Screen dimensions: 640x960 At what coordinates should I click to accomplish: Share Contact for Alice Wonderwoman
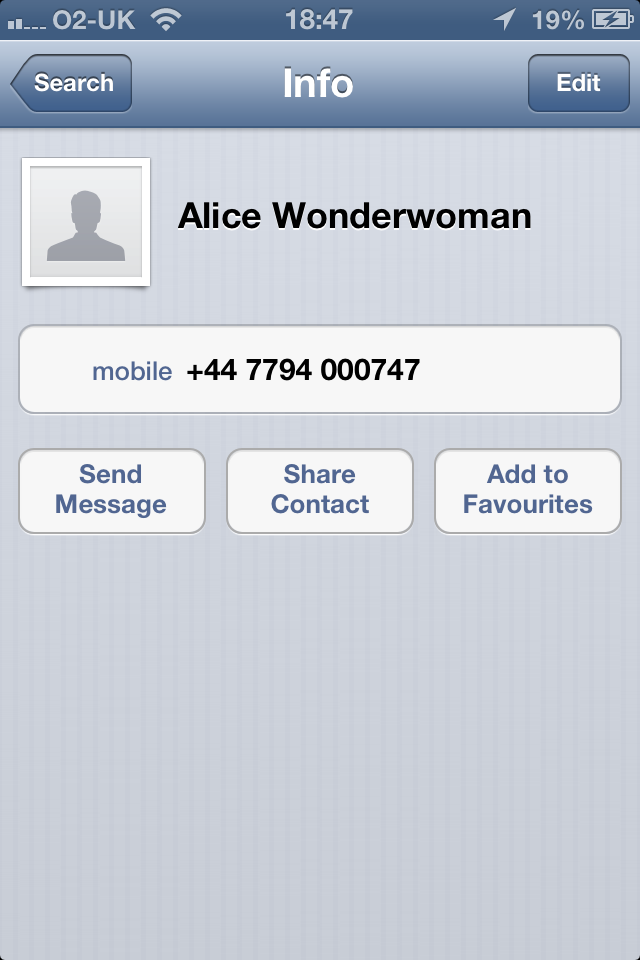pos(320,490)
